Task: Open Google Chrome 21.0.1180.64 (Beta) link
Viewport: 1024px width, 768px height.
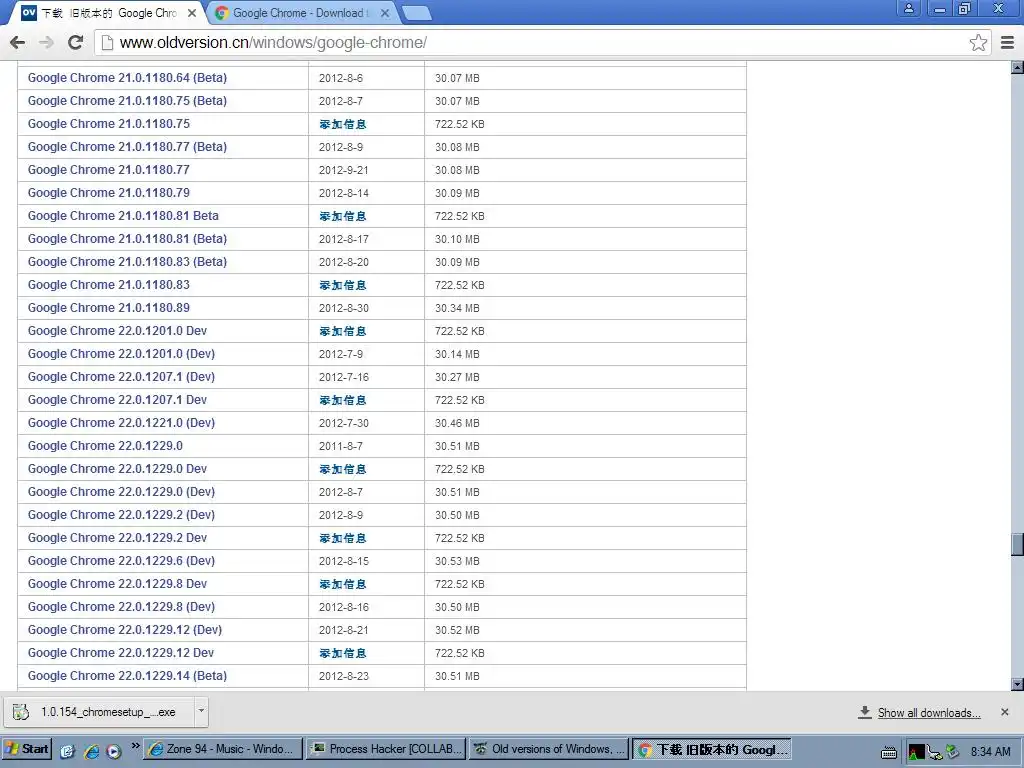Action: (x=127, y=78)
